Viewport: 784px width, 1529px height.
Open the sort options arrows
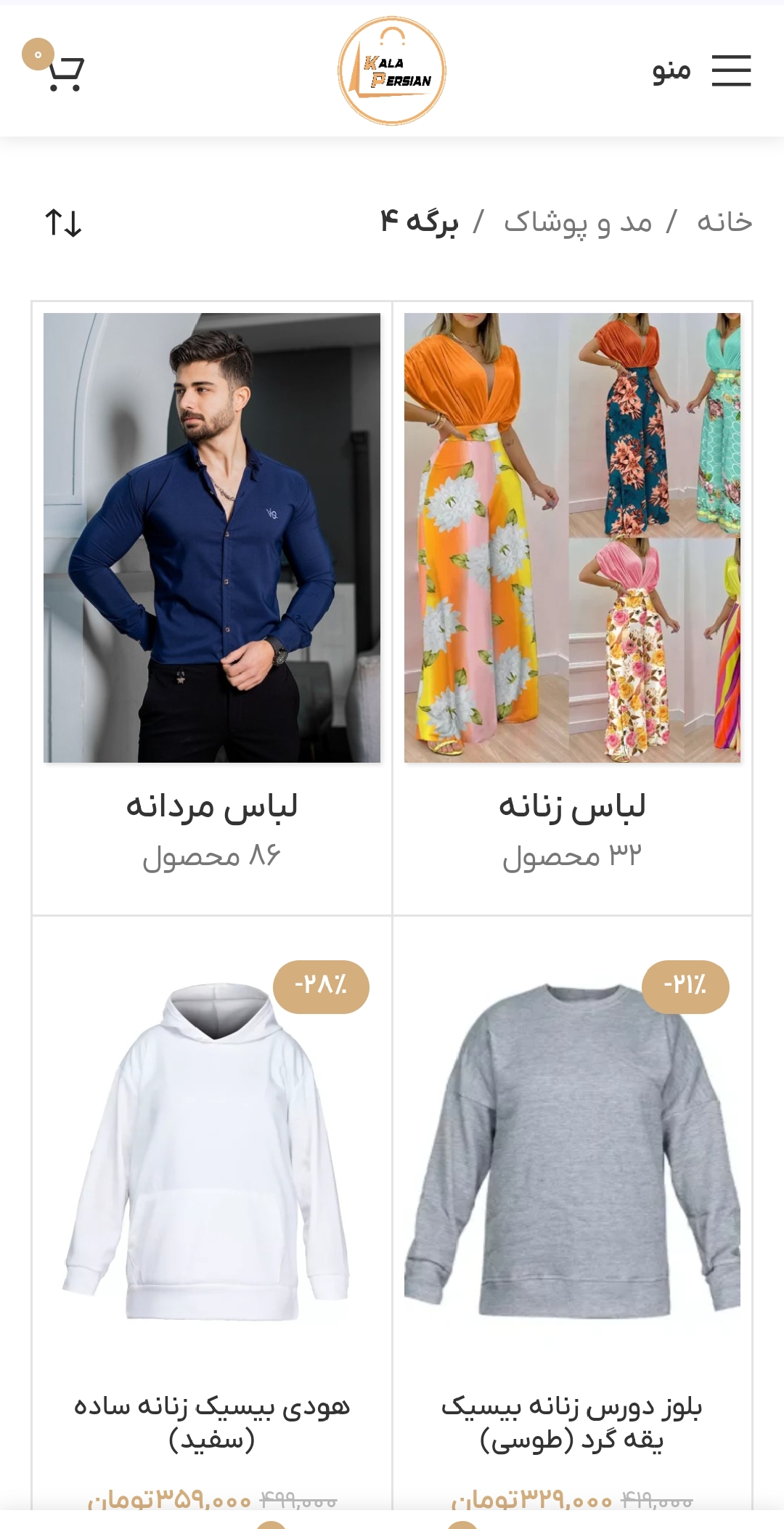[x=63, y=222]
